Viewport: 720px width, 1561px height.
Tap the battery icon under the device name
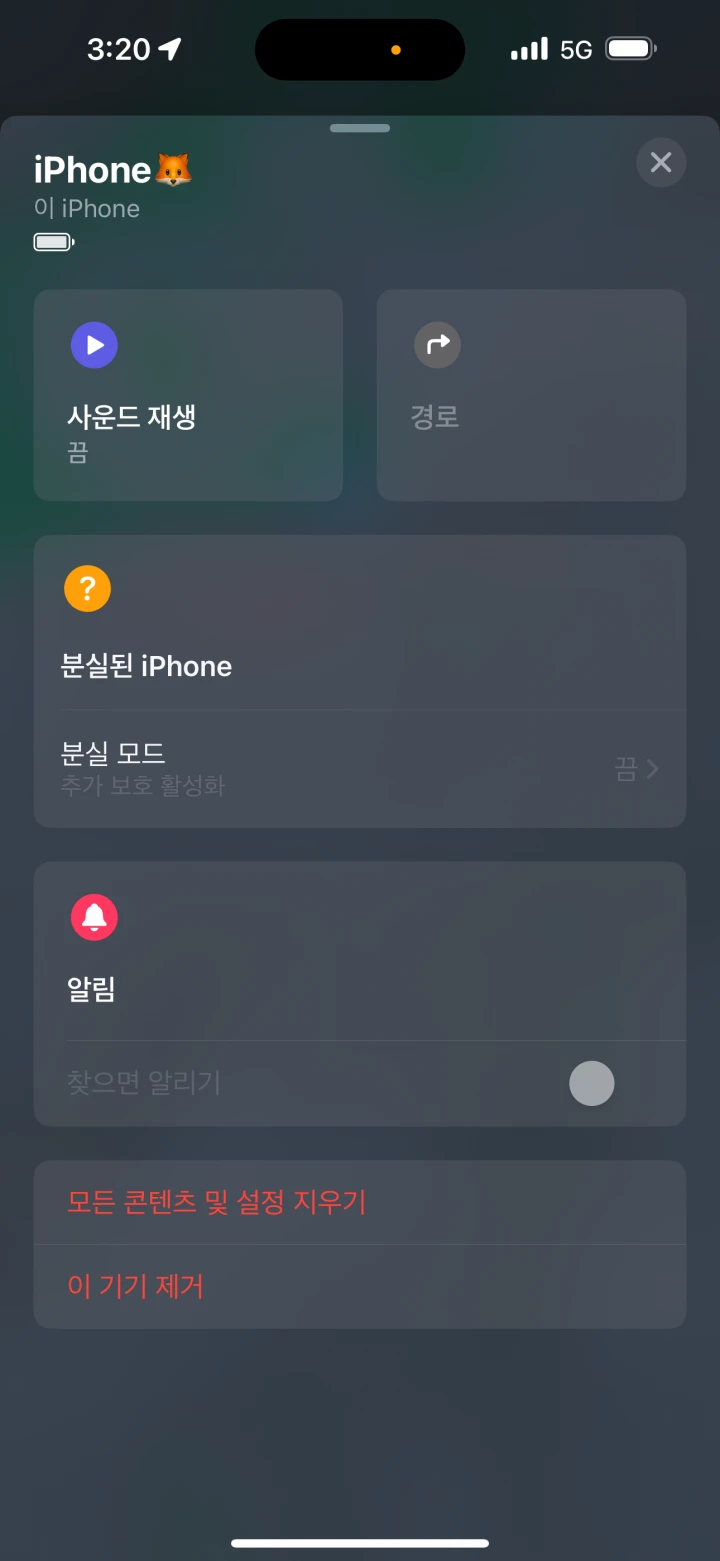[x=53, y=242]
